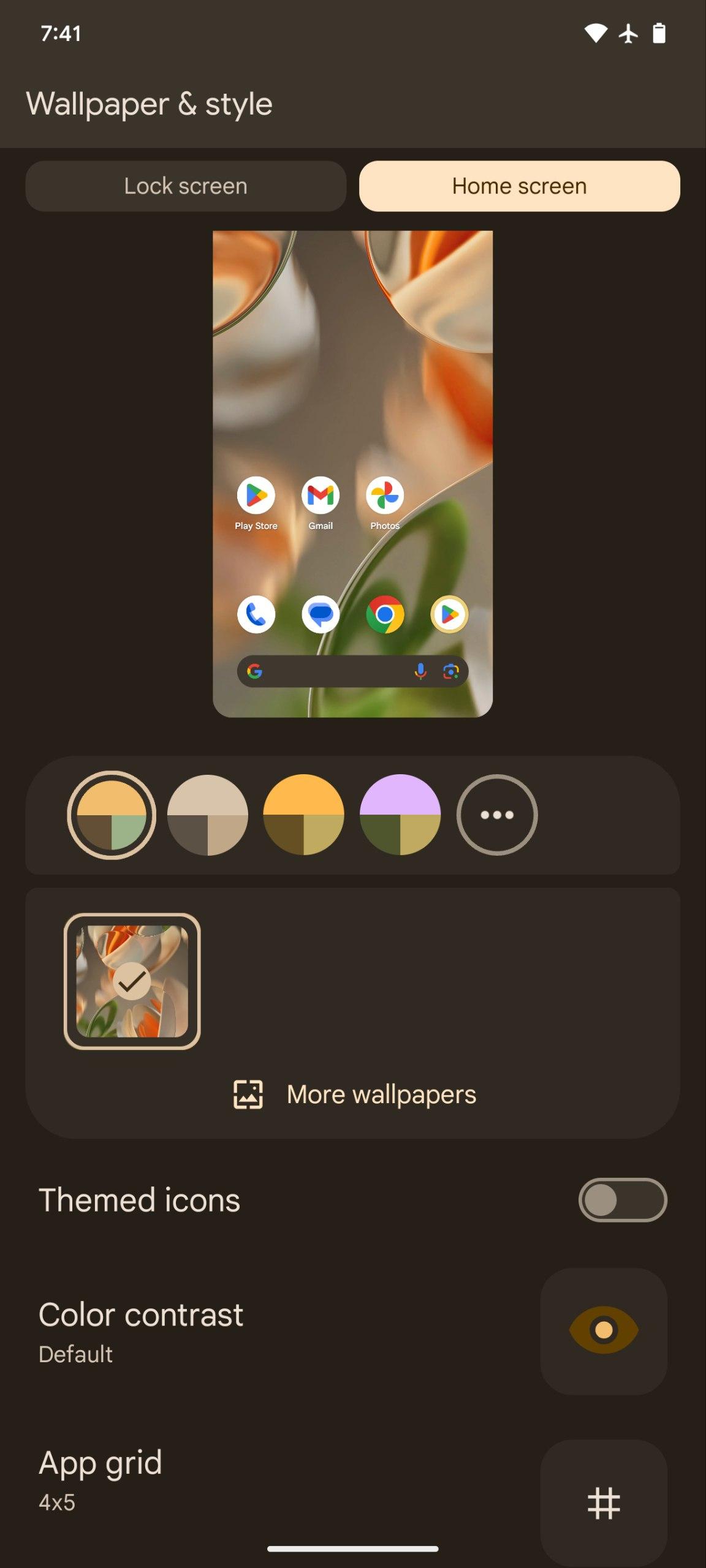Open more color options
The height and width of the screenshot is (1568, 706).
click(497, 815)
